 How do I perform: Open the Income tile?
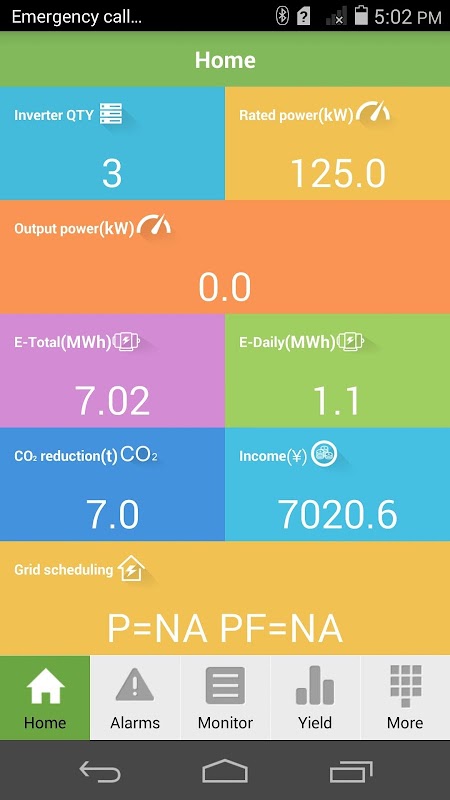coord(338,485)
